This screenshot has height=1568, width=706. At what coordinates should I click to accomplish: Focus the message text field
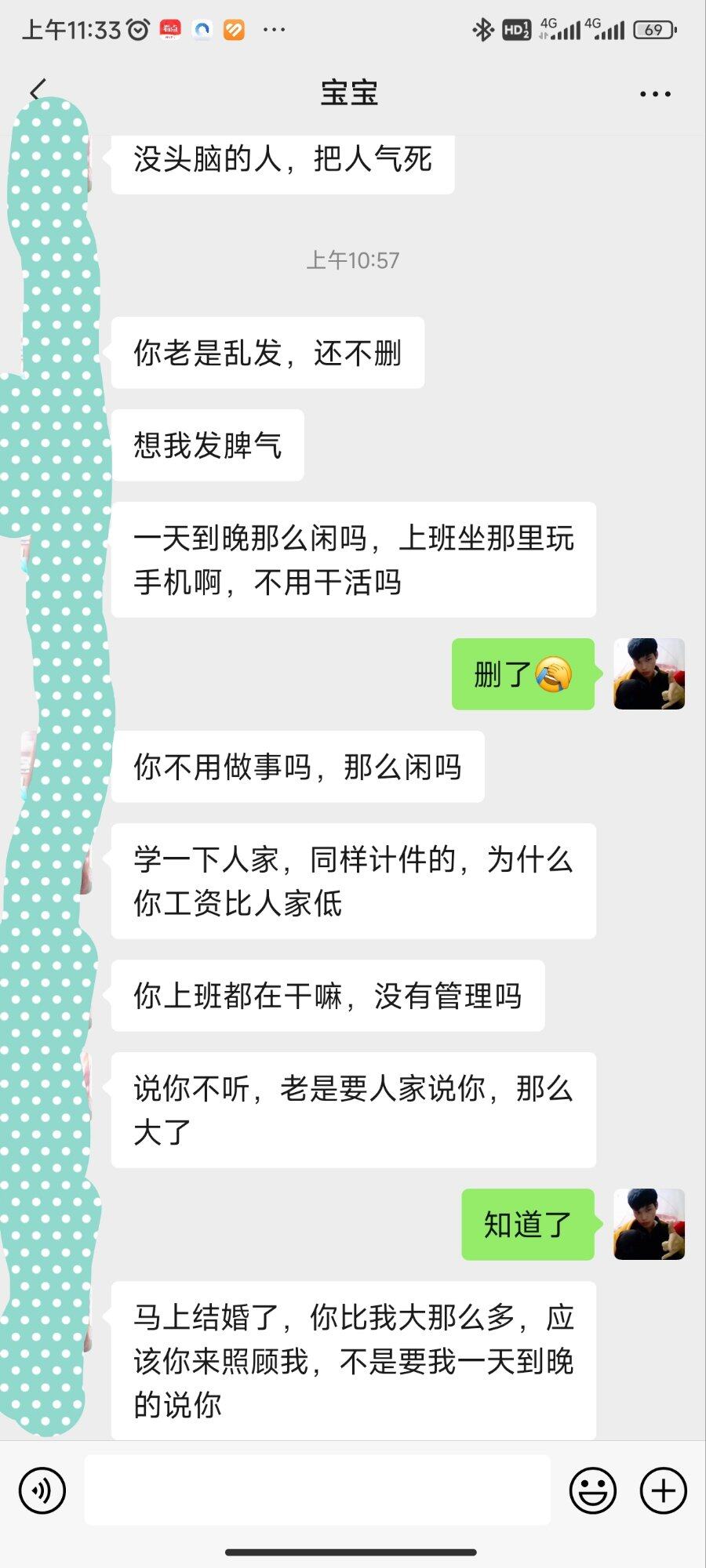coord(317,1490)
